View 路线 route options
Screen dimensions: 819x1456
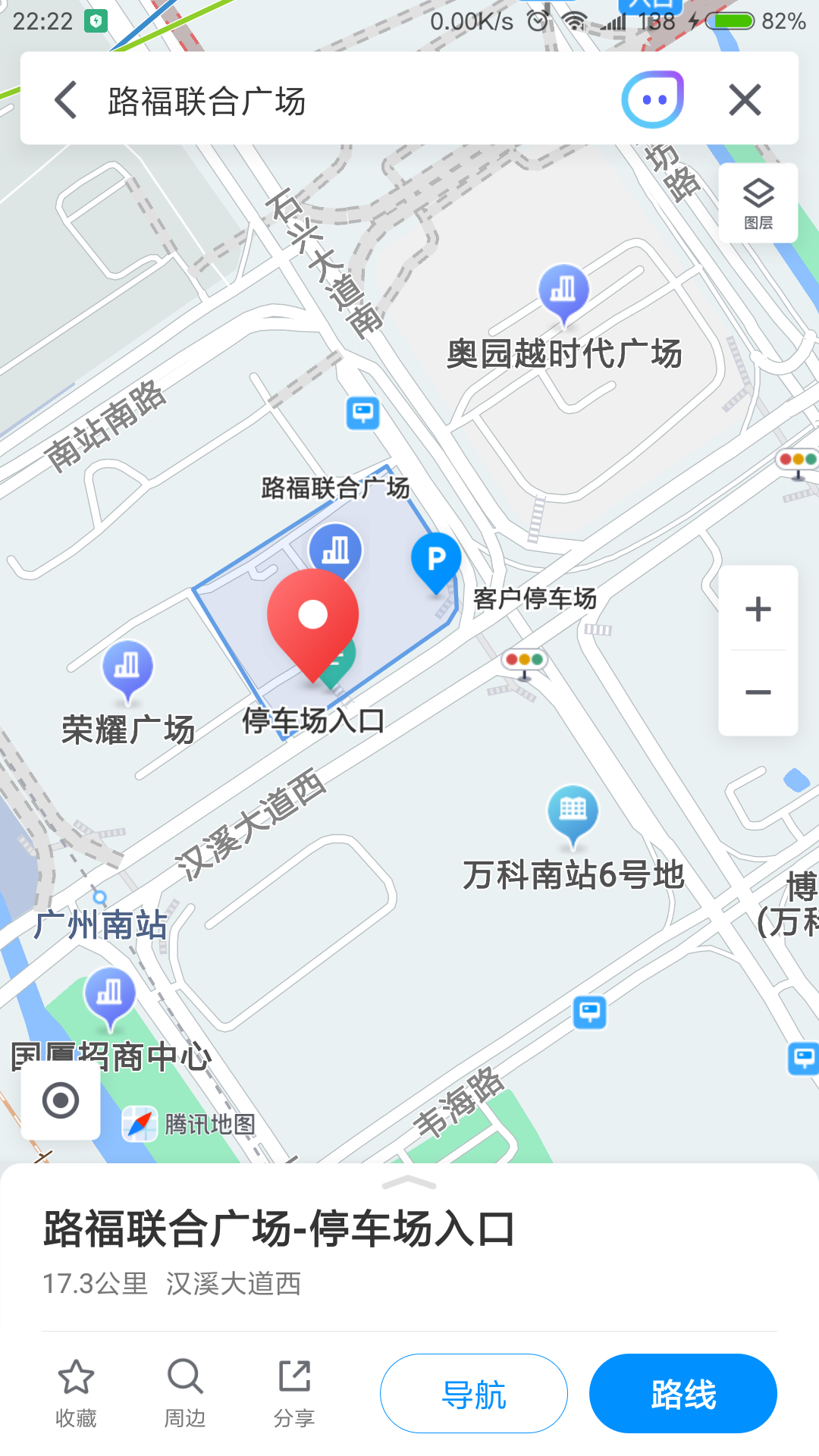coord(683,1394)
